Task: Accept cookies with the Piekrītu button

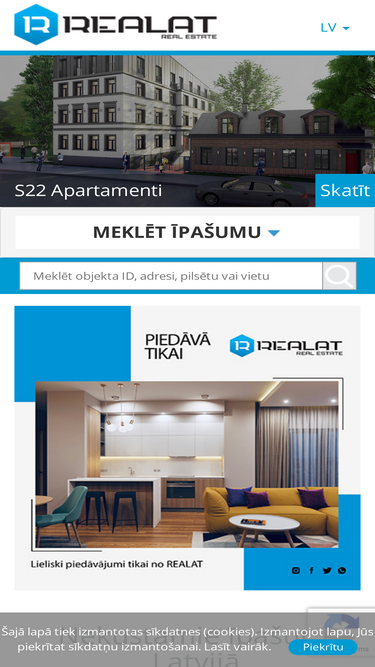Action: point(323,647)
